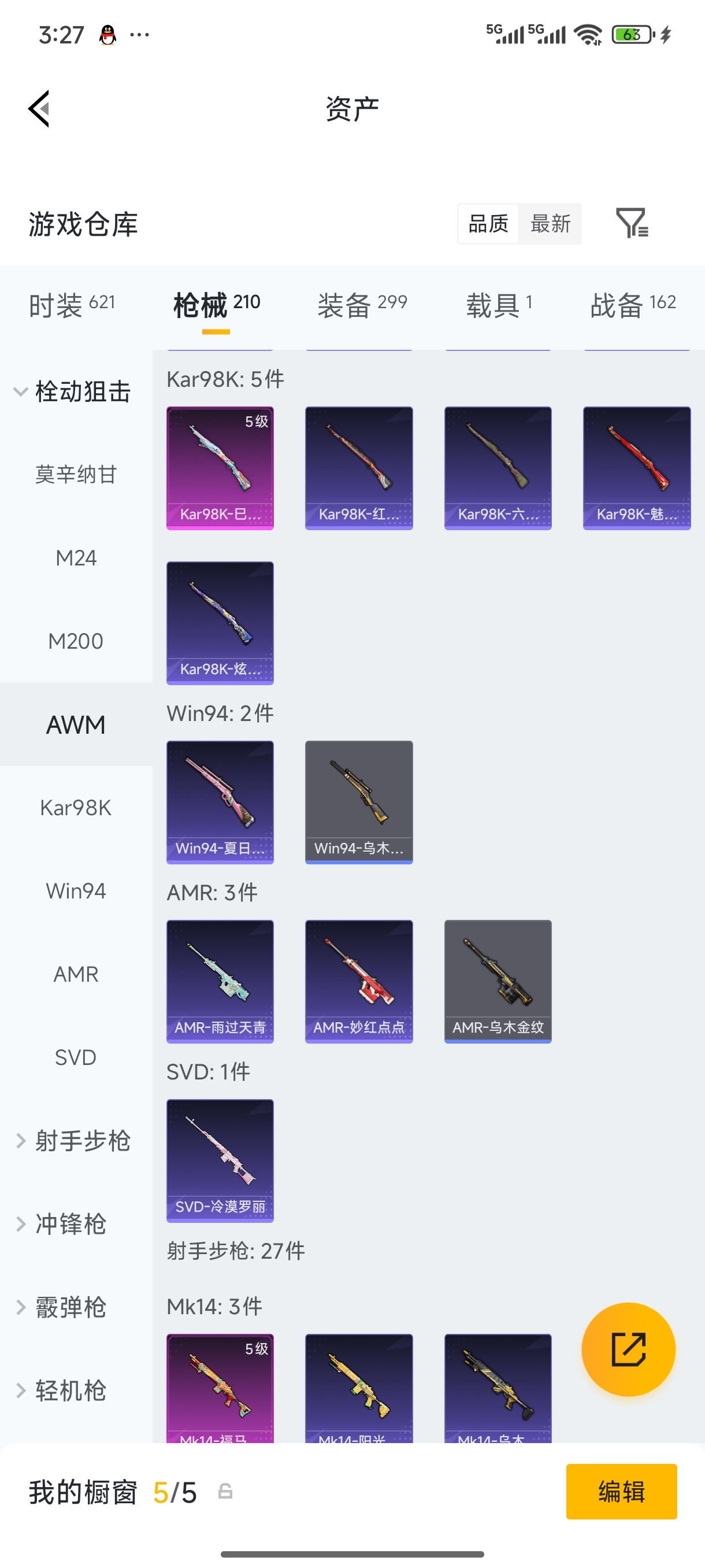705x1568 pixels.
Task: Go back using the top-left arrow
Action: 39,109
